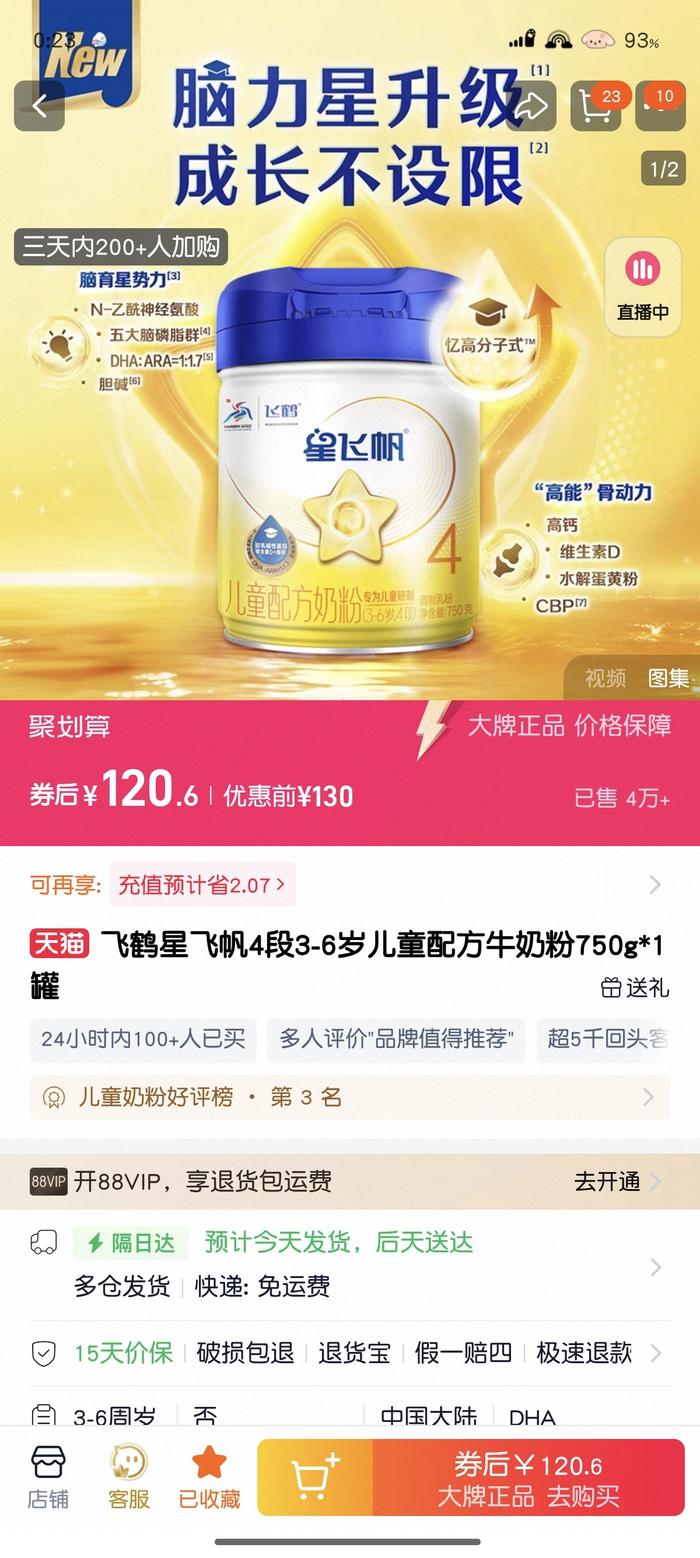Toggle the 已收藏 favorite star

[x=209, y=1477]
